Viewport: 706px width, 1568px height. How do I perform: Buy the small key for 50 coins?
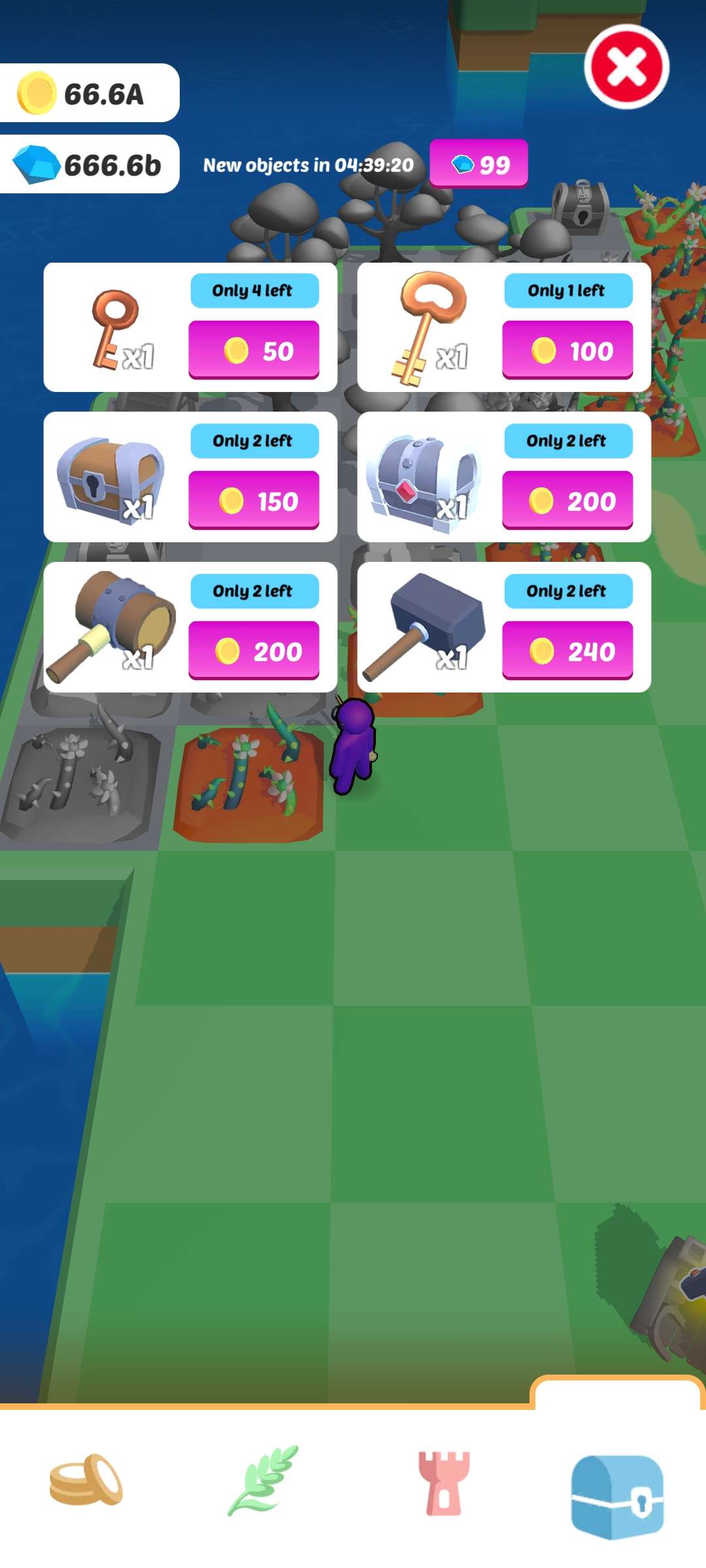pyautogui.click(x=254, y=350)
